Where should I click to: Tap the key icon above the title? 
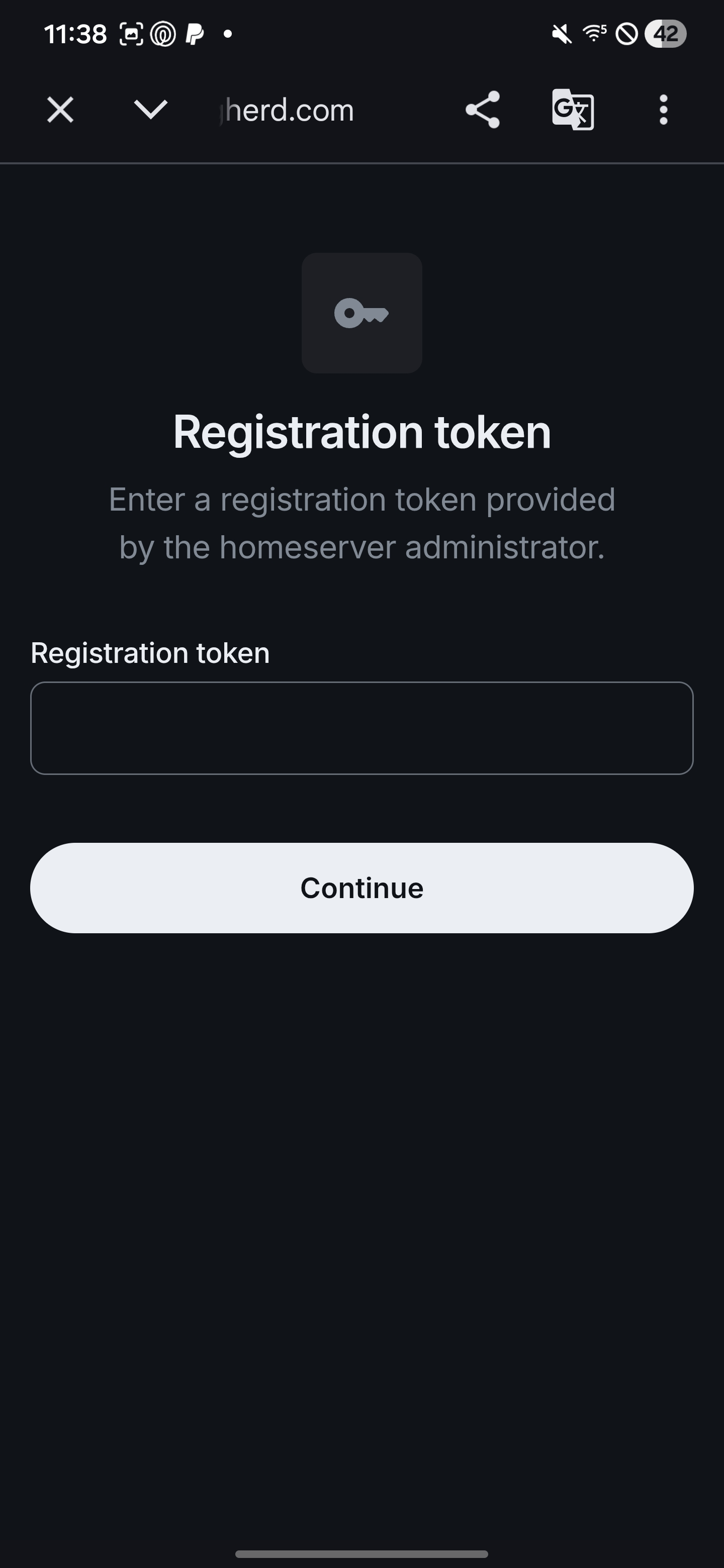coord(361,313)
